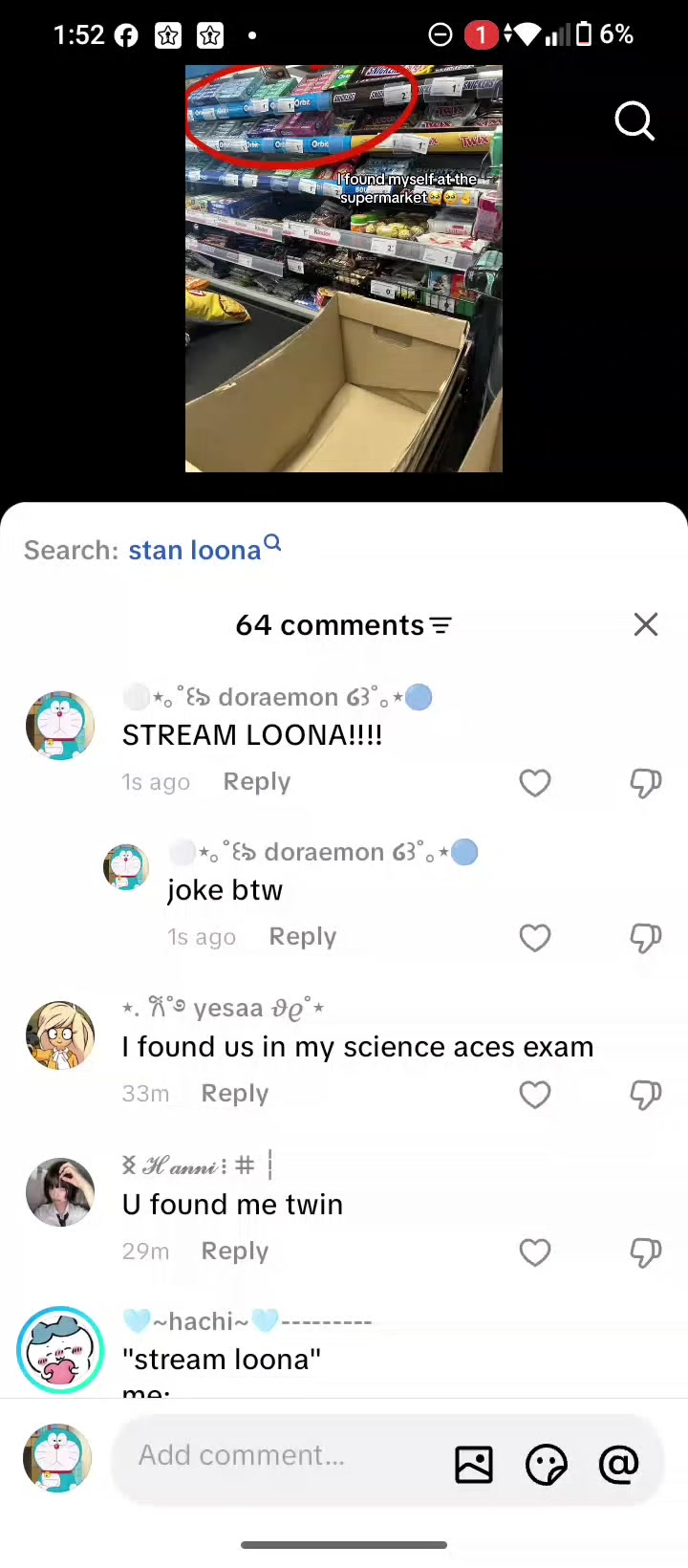
Task: Reply to the 'joke btw' comment
Action: pyautogui.click(x=303, y=936)
